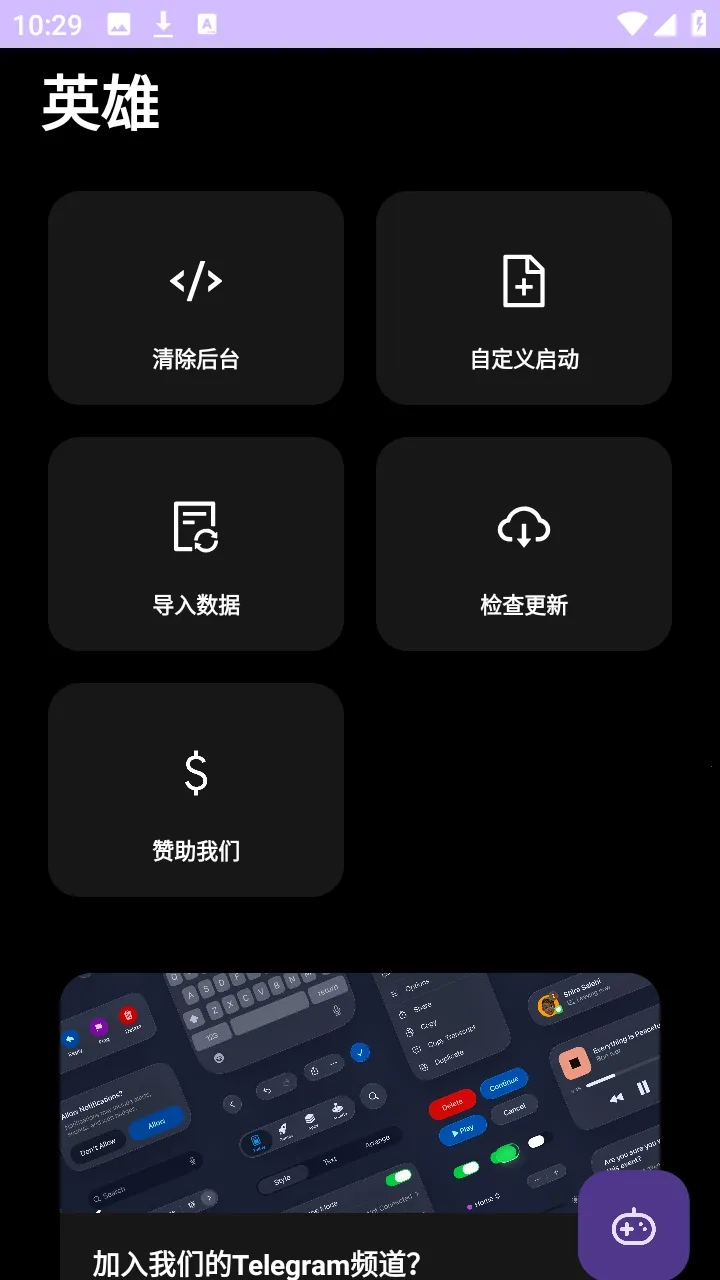
Task: Tap the A badge icon in status bar
Action: pos(208,25)
